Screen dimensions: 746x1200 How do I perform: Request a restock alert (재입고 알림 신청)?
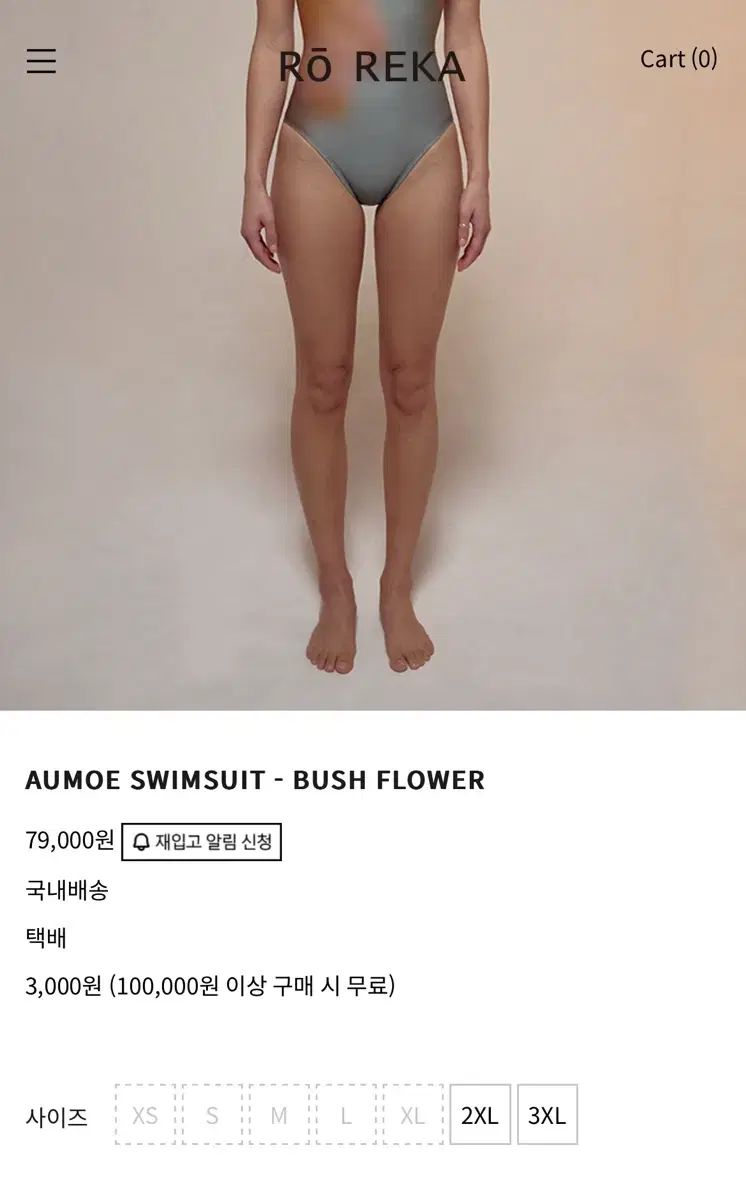pyautogui.click(x=201, y=842)
